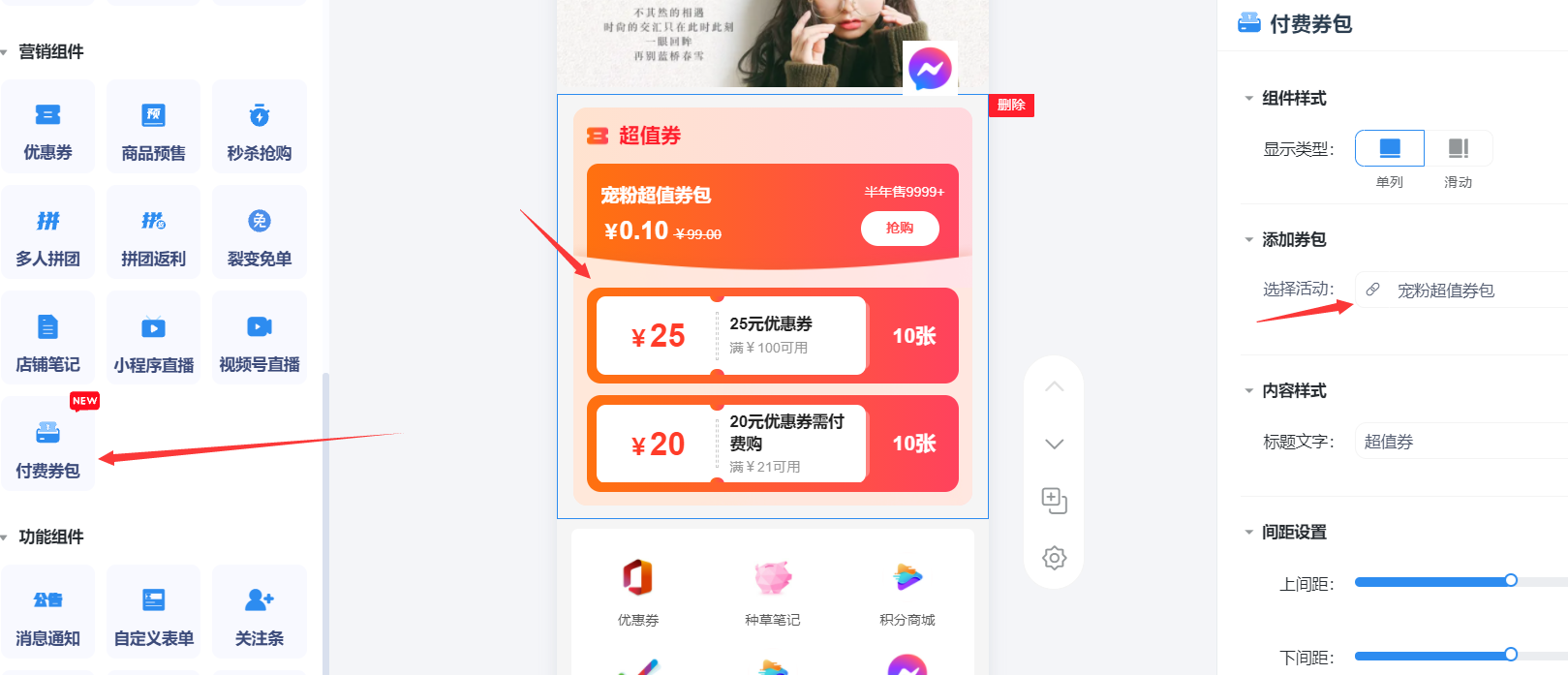The width and height of the screenshot is (1568, 675).
Task: Collapse the 组件样式 section
Action: (1249, 99)
